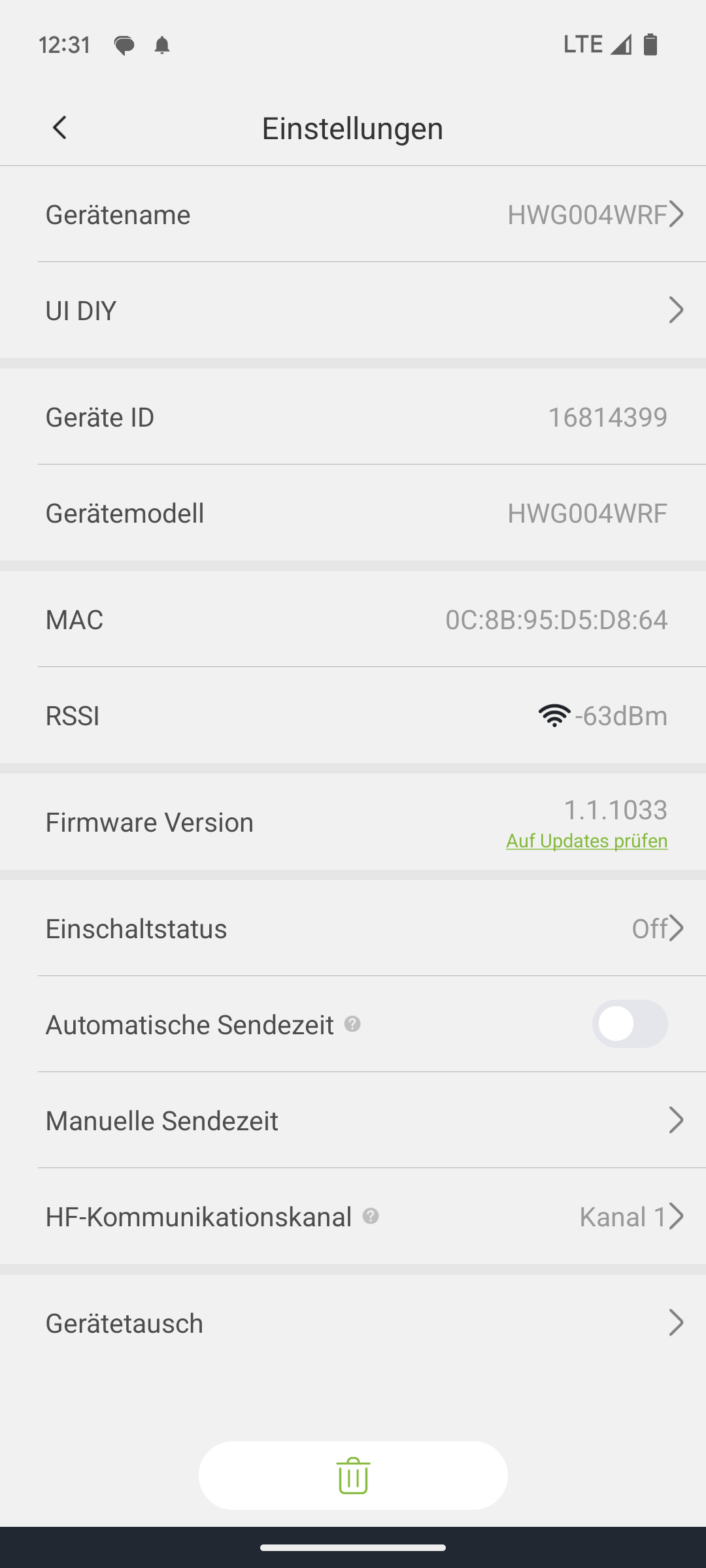The width and height of the screenshot is (706, 1568).
Task: Open the UI DIY settings
Action: pos(353,310)
